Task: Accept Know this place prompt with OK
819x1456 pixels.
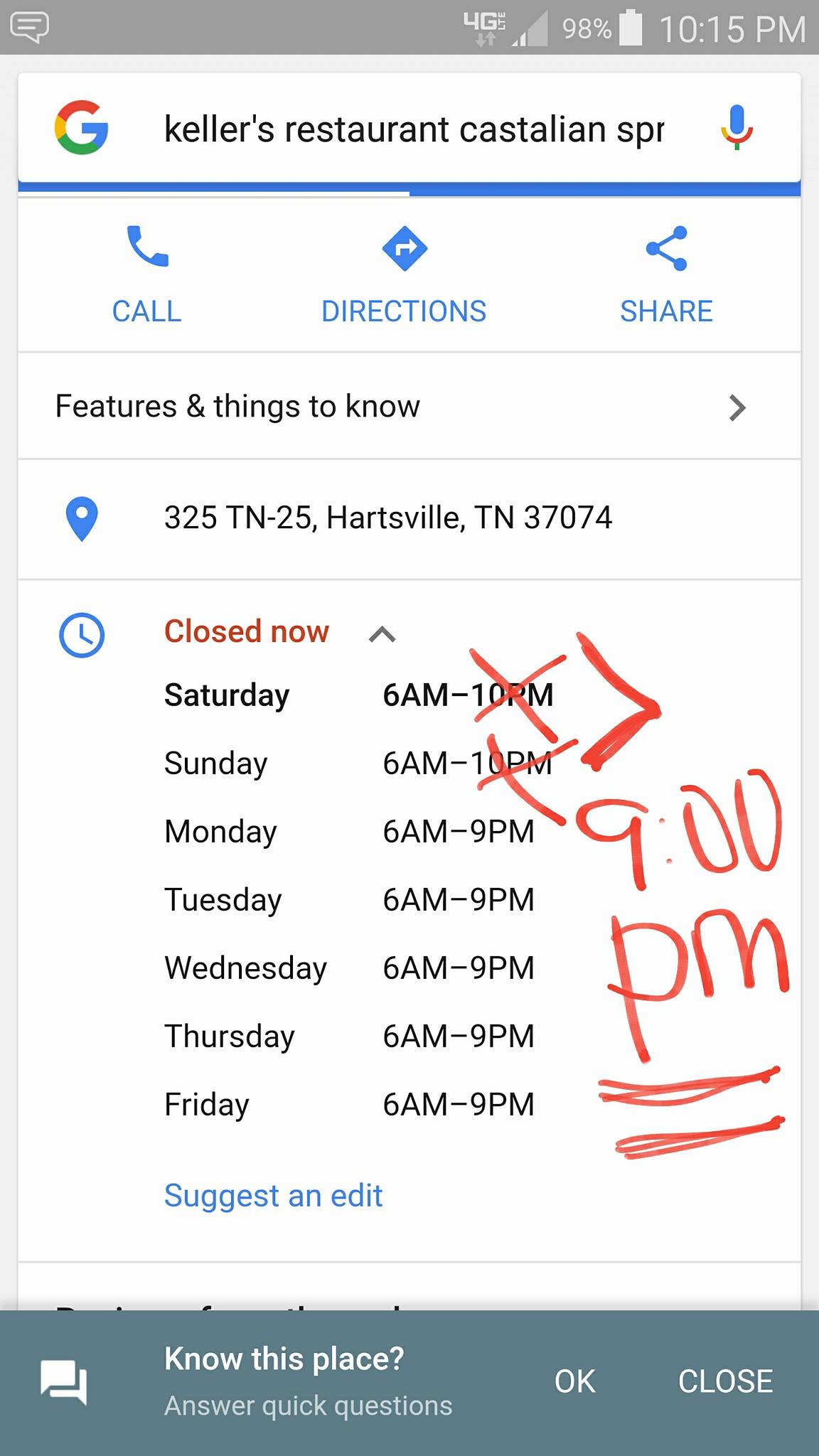Action: [x=574, y=1381]
